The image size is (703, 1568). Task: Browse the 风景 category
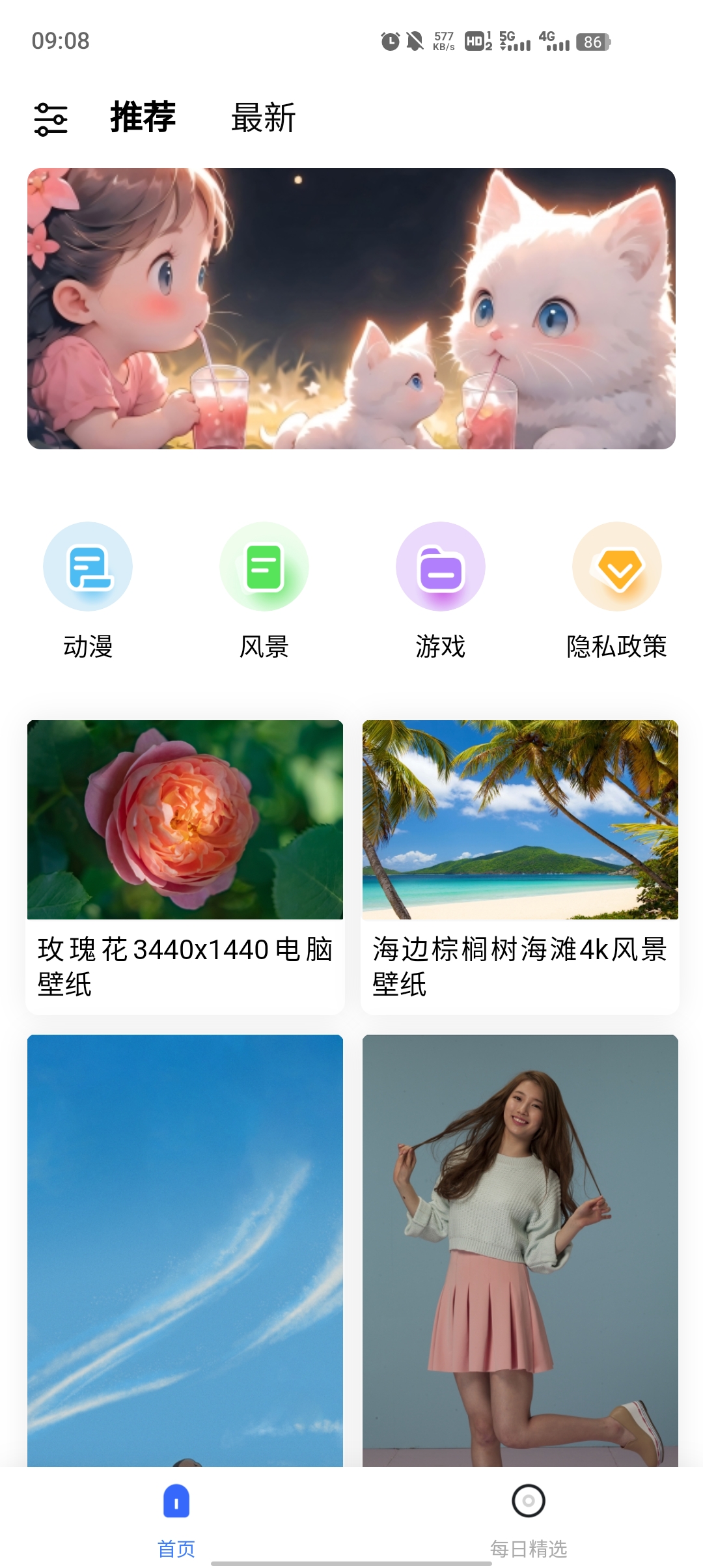pos(264,590)
